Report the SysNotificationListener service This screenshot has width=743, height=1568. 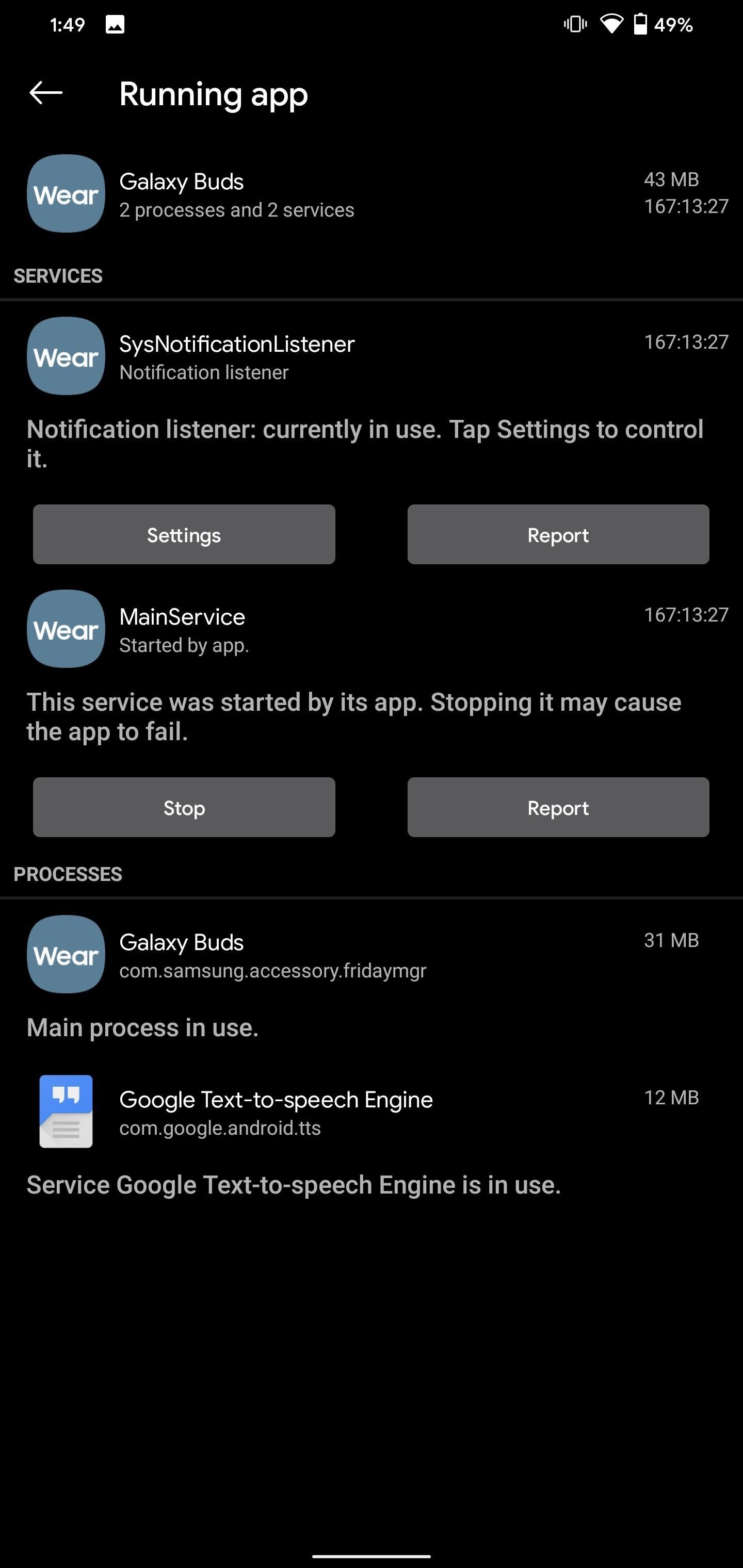(x=558, y=534)
